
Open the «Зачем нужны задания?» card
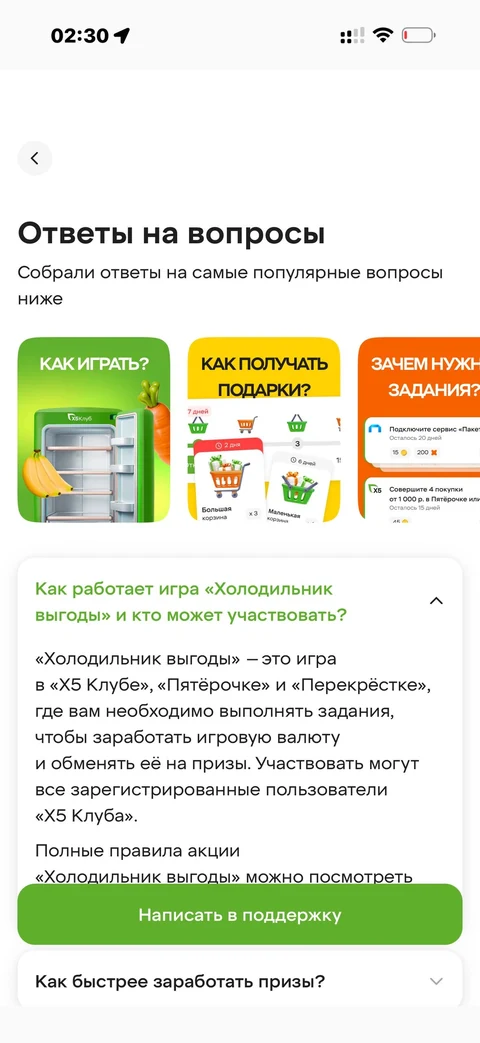point(419,429)
